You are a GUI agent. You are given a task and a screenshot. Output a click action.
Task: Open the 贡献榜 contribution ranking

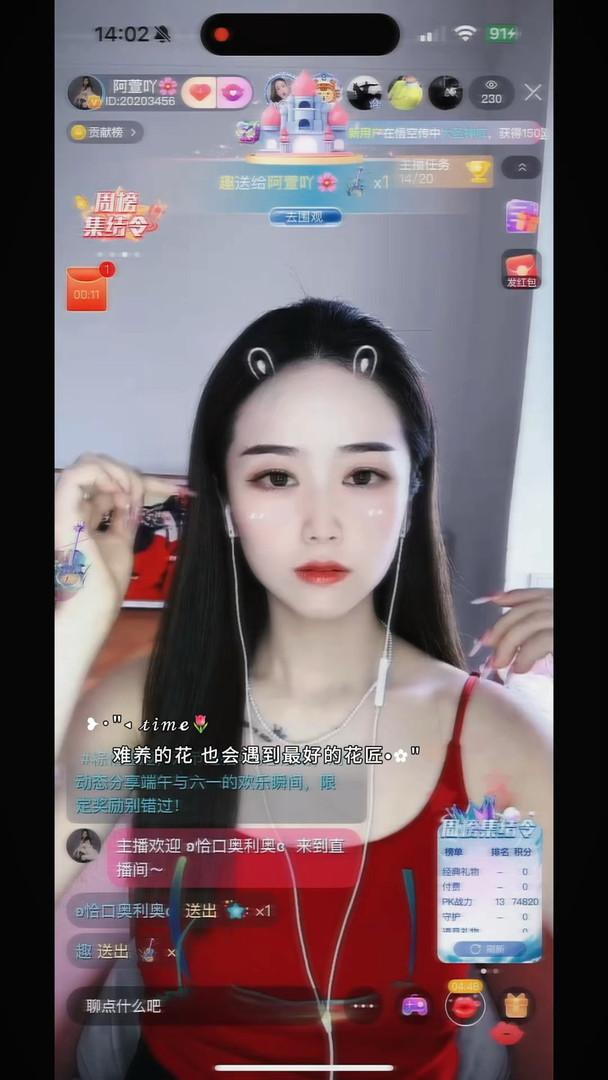coord(105,132)
